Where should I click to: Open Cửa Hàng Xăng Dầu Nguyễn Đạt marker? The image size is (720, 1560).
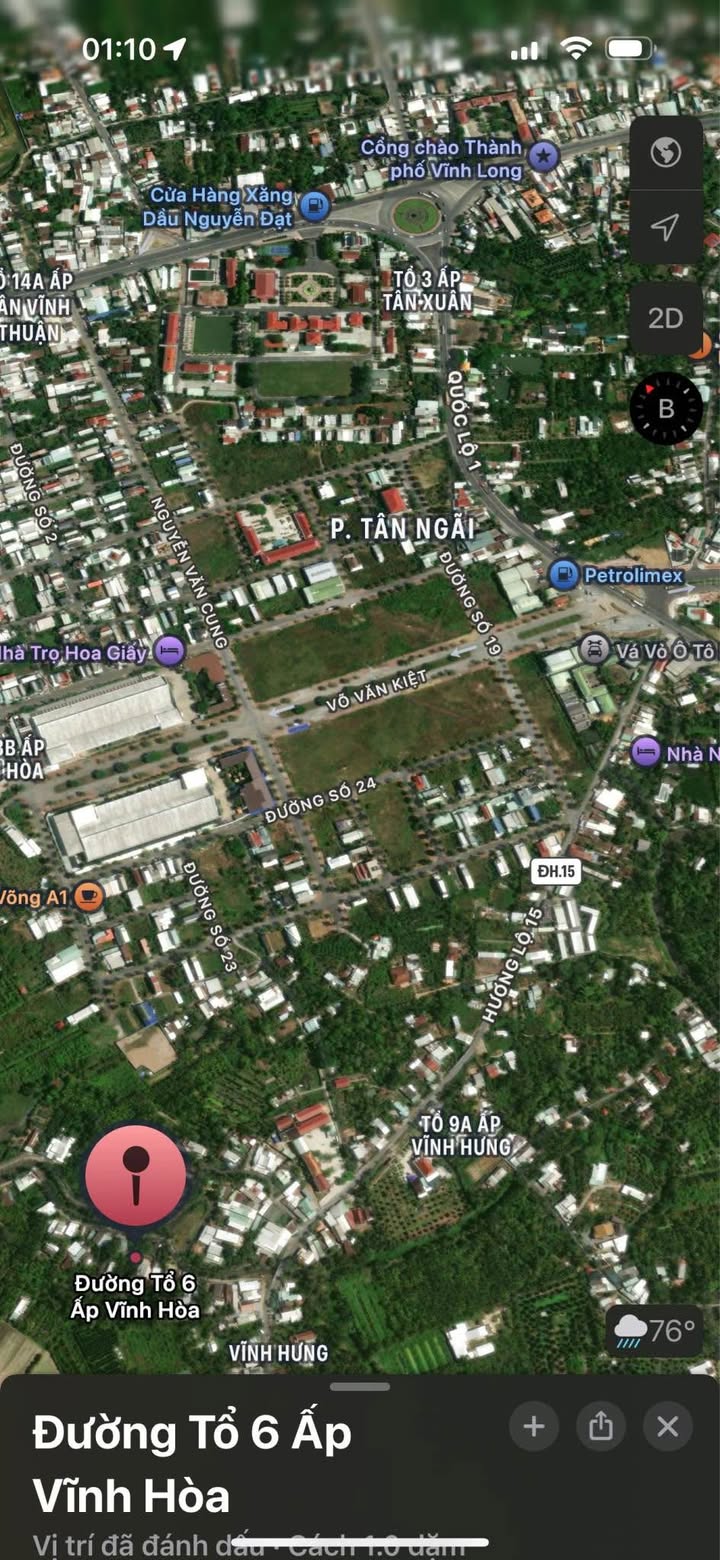point(315,207)
